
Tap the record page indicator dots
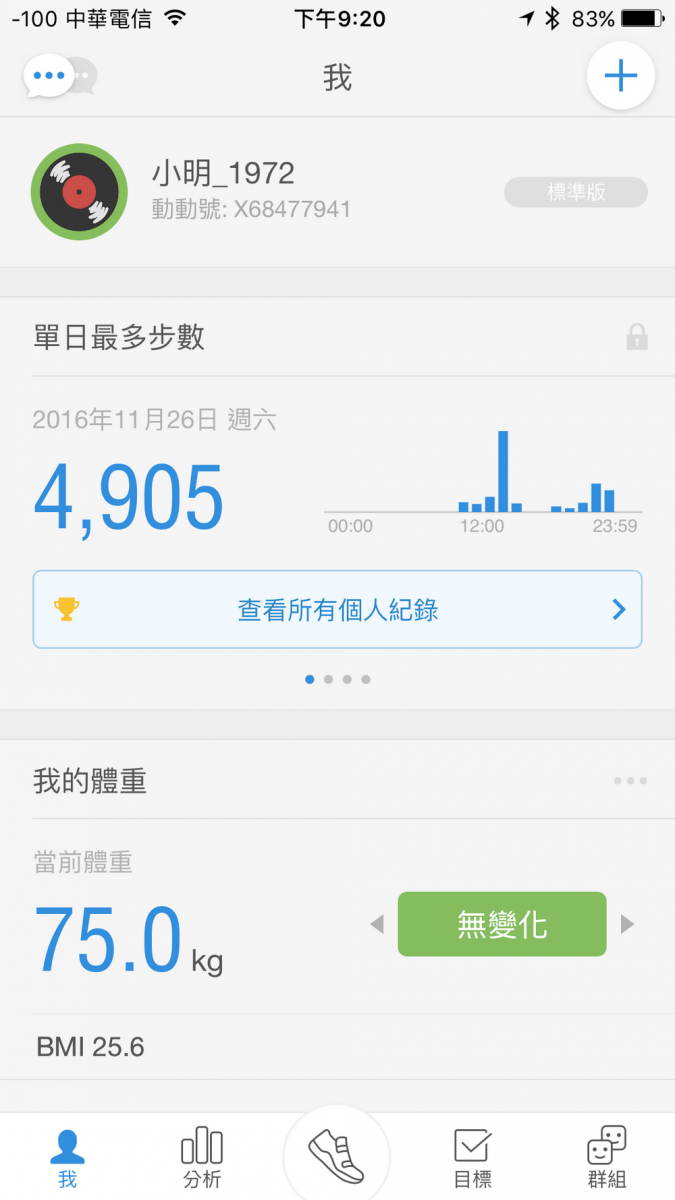(337, 679)
